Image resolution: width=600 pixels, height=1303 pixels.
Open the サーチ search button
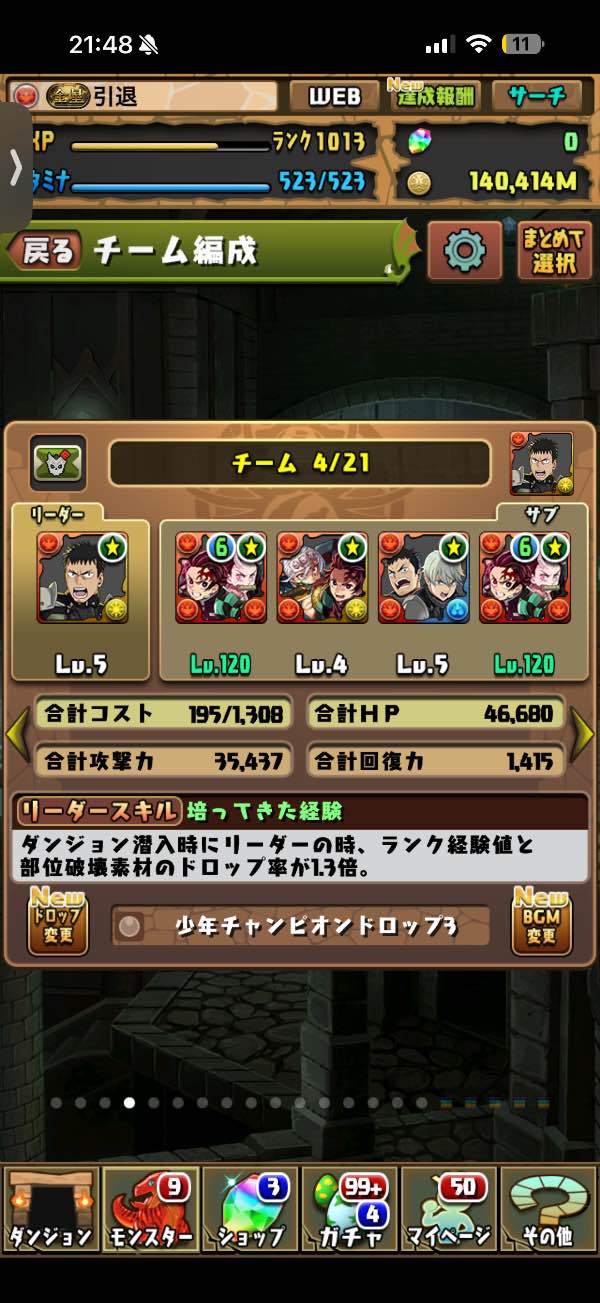click(537, 96)
